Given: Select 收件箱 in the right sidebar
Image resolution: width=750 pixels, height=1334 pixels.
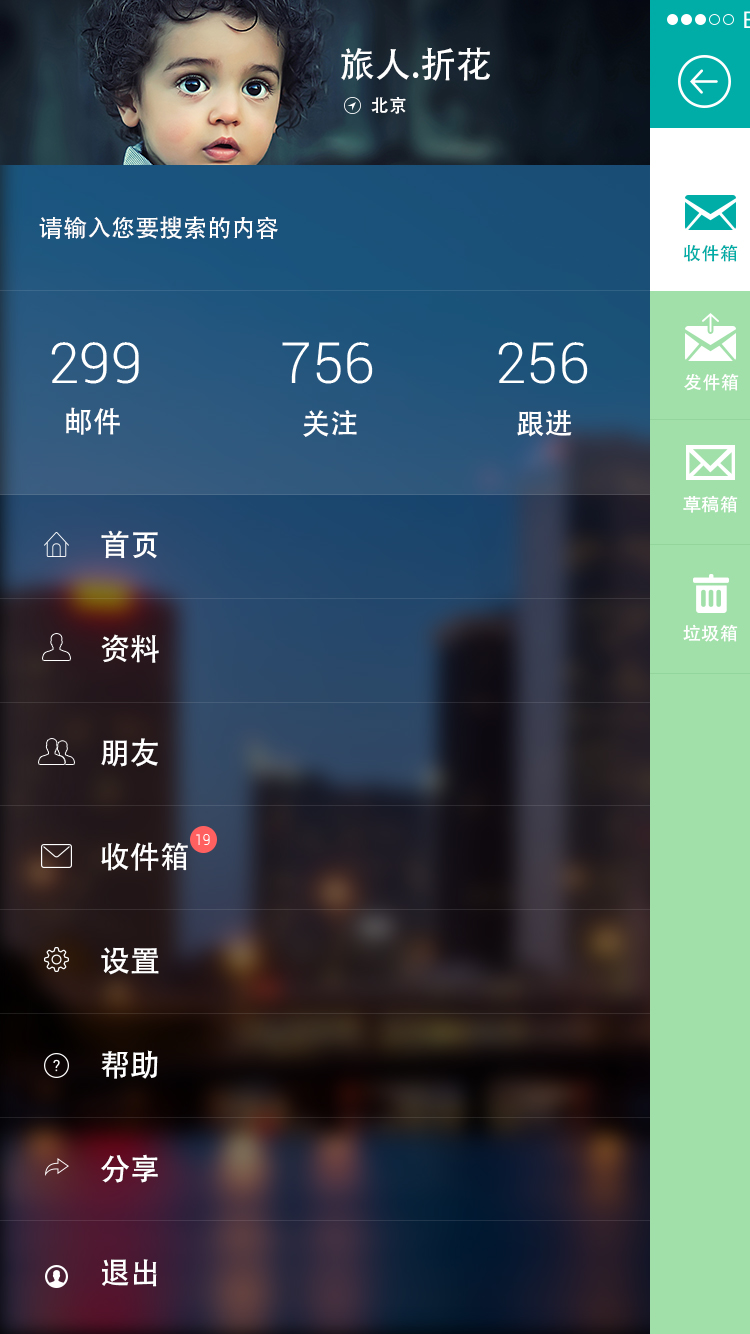Looking at the screenshot, I should coord(710,228).
